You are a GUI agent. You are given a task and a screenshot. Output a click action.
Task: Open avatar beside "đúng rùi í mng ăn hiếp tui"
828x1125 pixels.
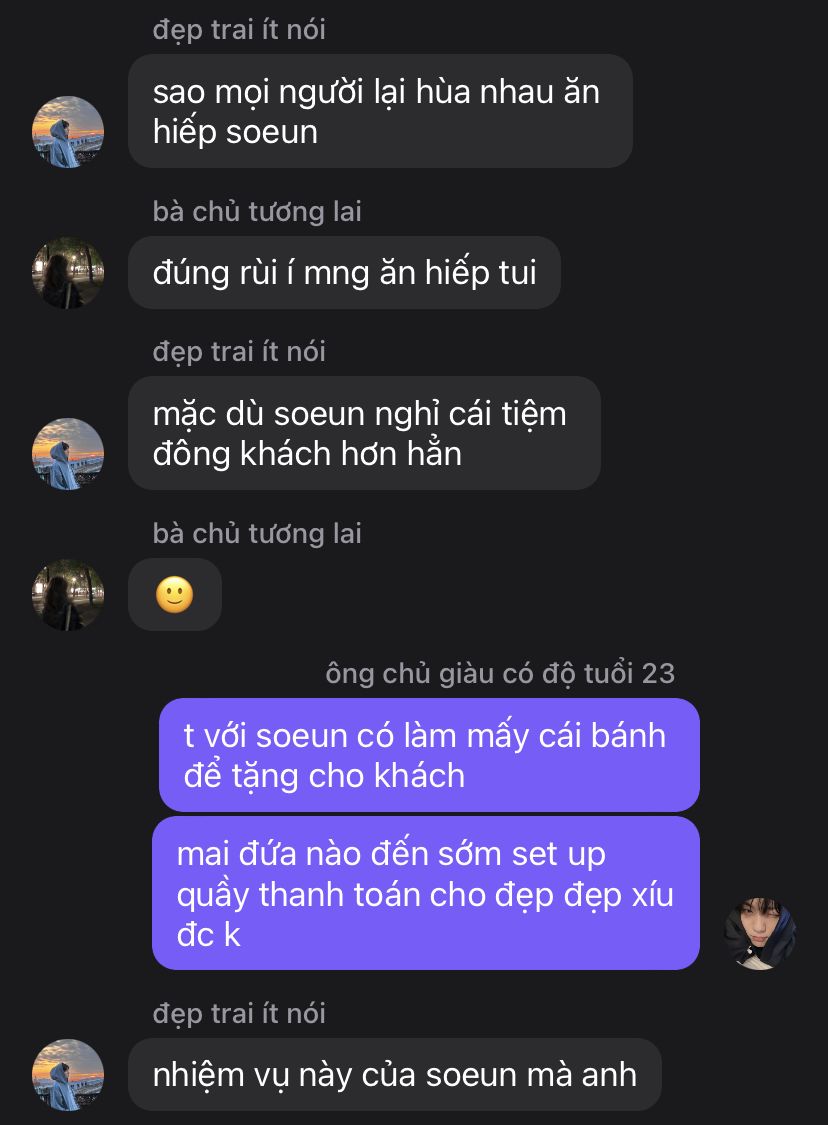pos(68,273)
